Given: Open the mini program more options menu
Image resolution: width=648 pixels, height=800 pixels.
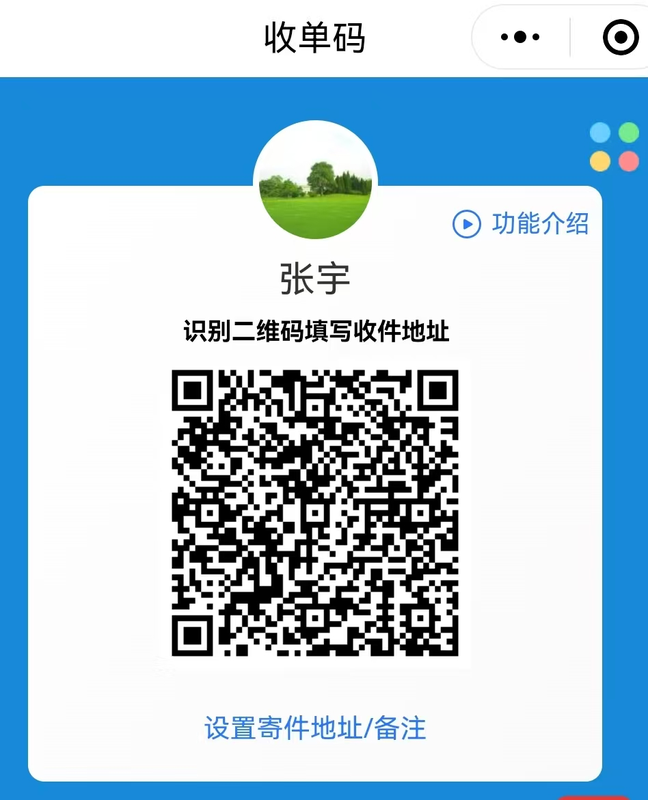Looking at the screenshot, I should click(520, 37).
